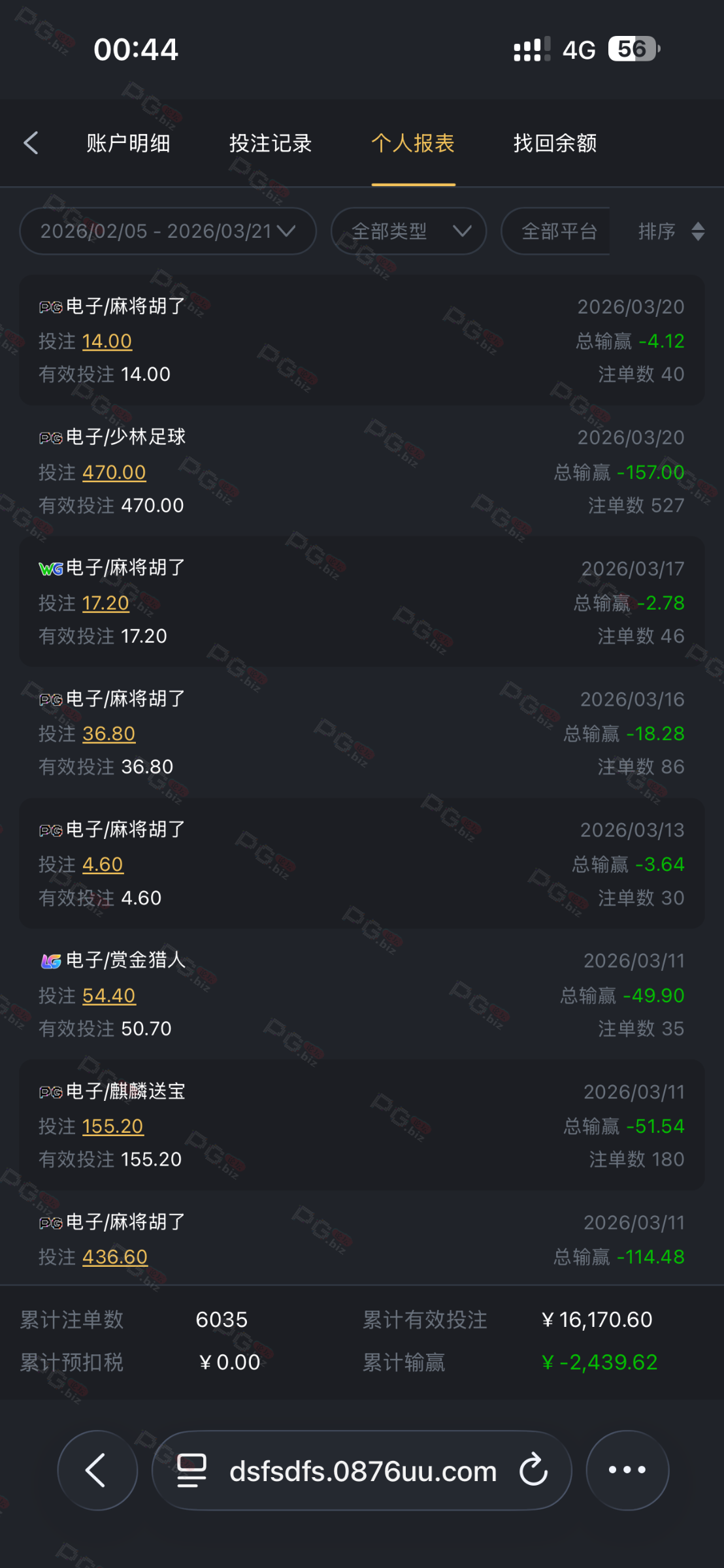724x1568 pixels.
Task: Open the 17.20 bet amount link
Action: pos(106,603)
